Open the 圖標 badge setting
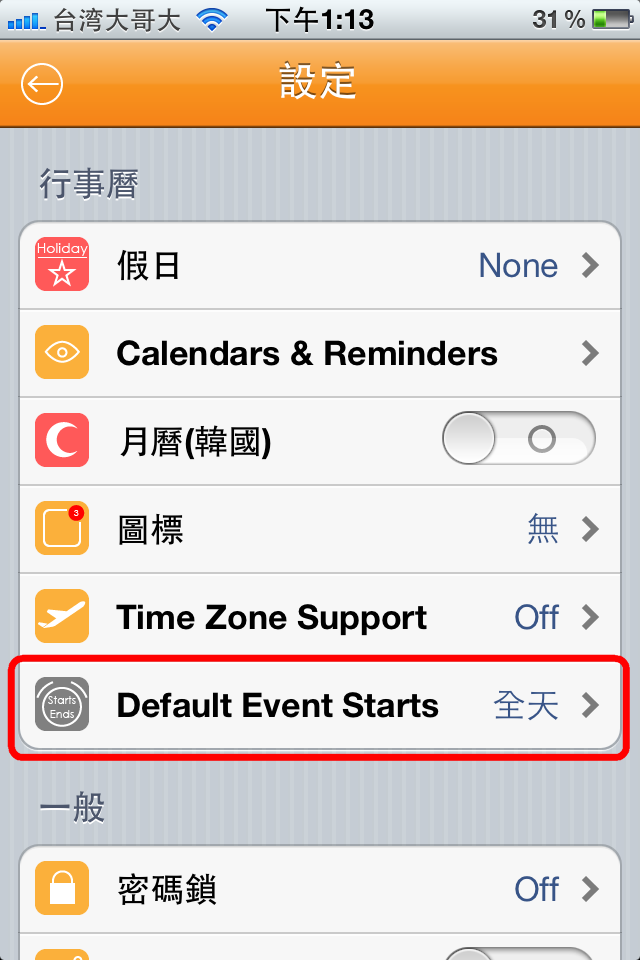Viewport: 640px width, 960px height. click(x=320, y=529)
